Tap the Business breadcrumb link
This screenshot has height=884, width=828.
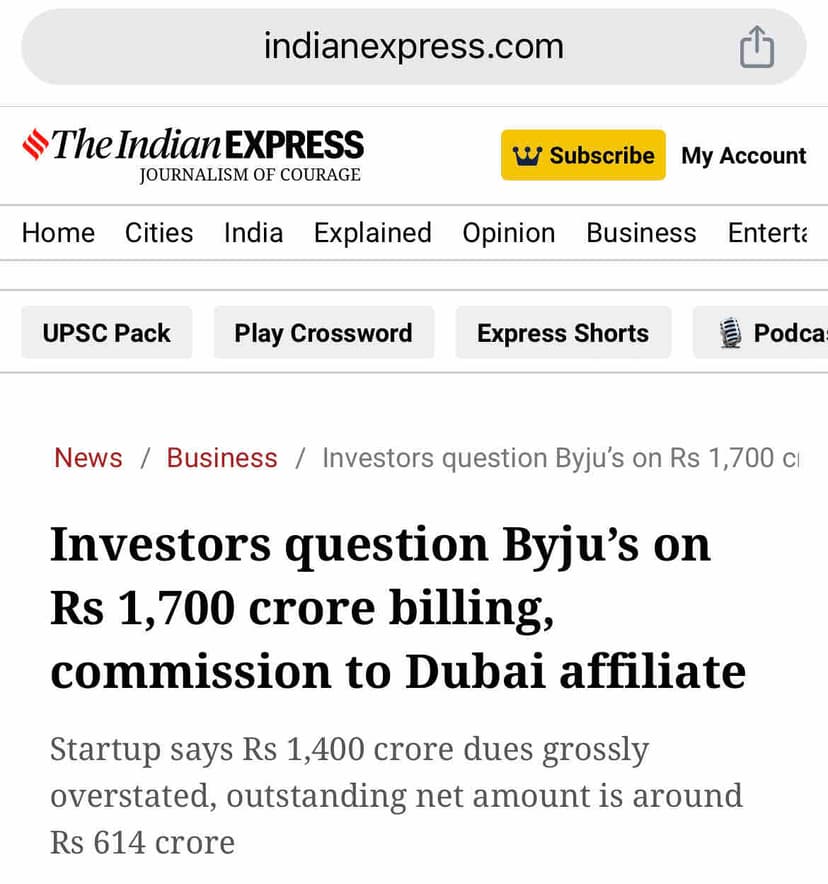click(222, 458)
